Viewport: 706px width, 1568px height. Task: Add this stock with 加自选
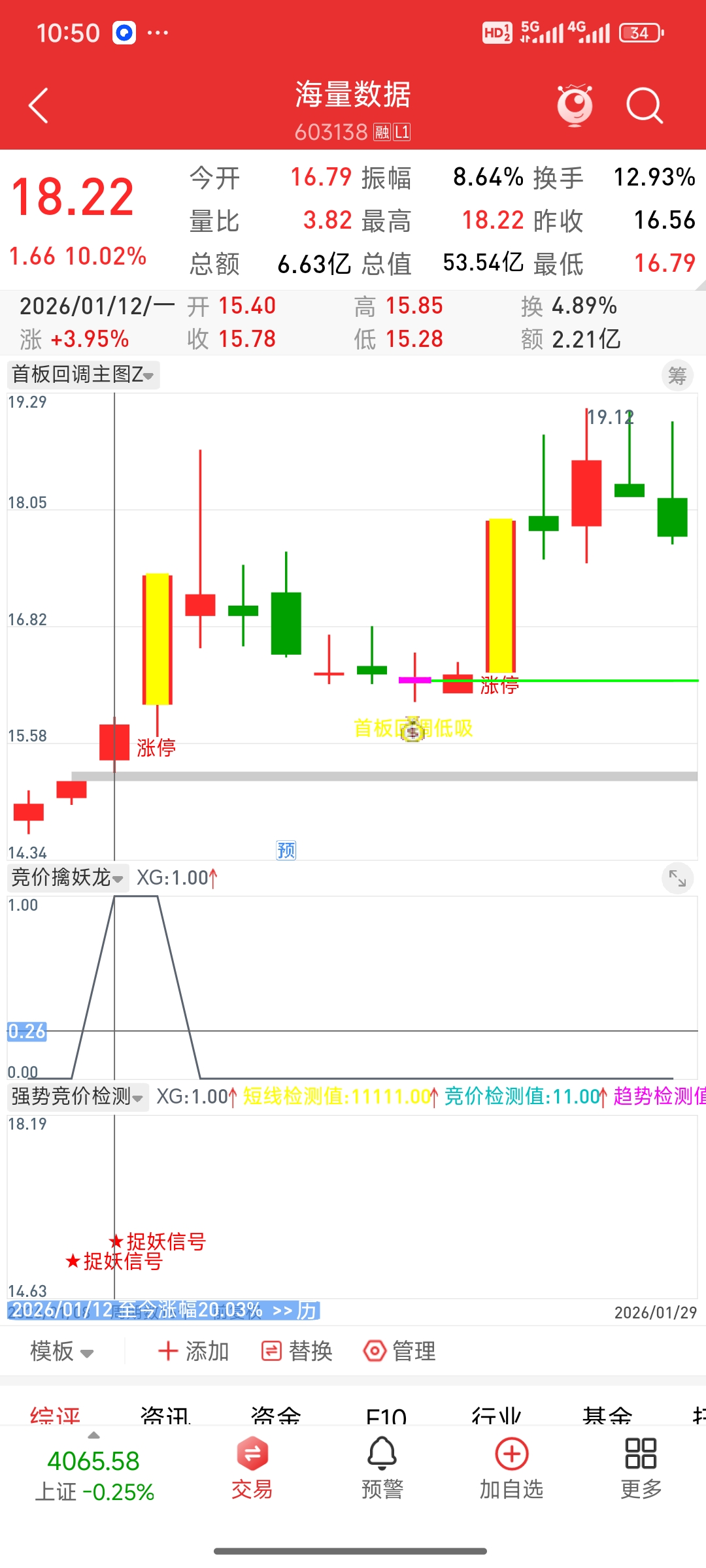pos(512,1469)
